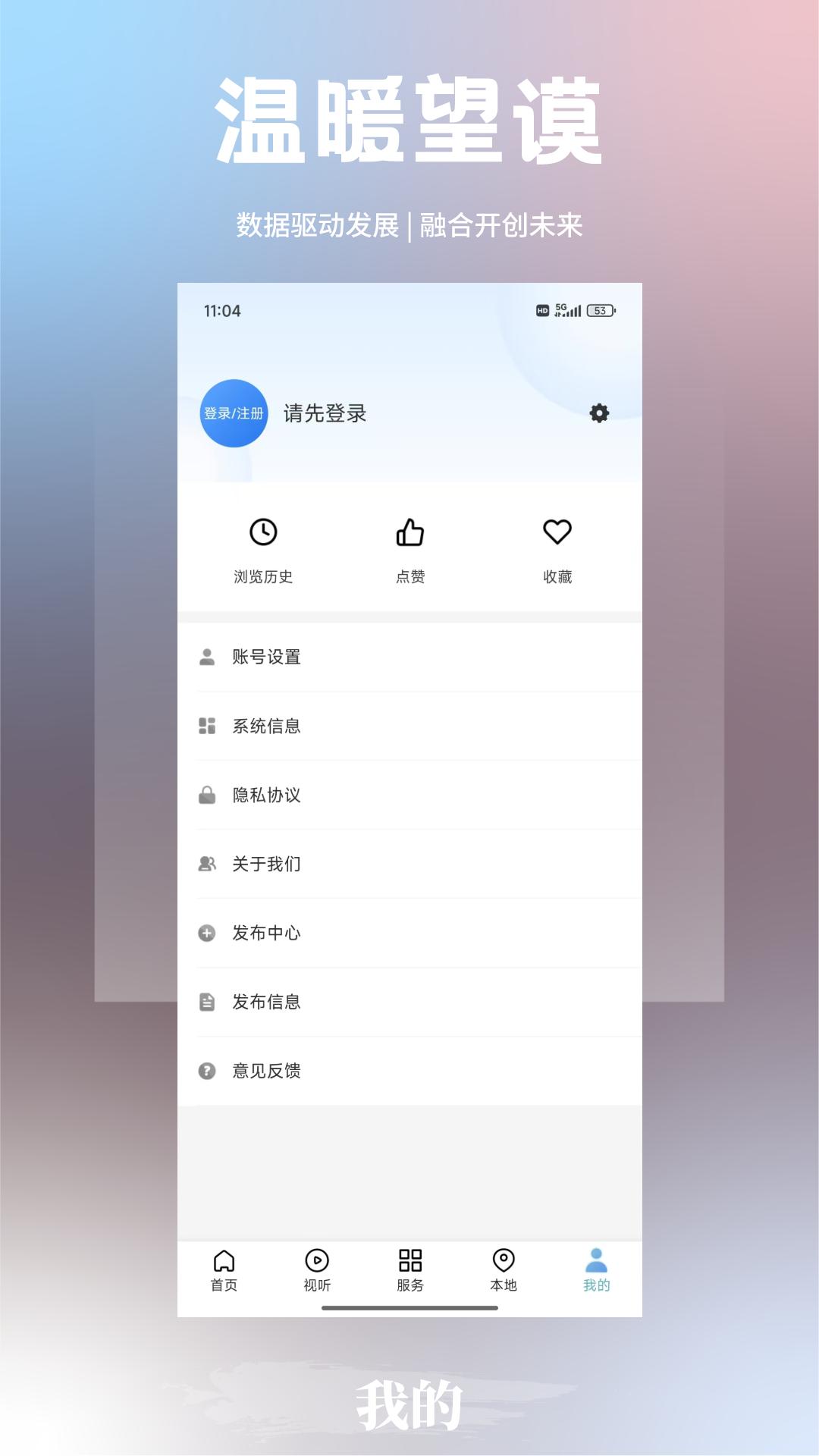This screenshot has width=819, height=1456.
Task: Switch to the 视听 tab
Action: [x=317, y=1269]
